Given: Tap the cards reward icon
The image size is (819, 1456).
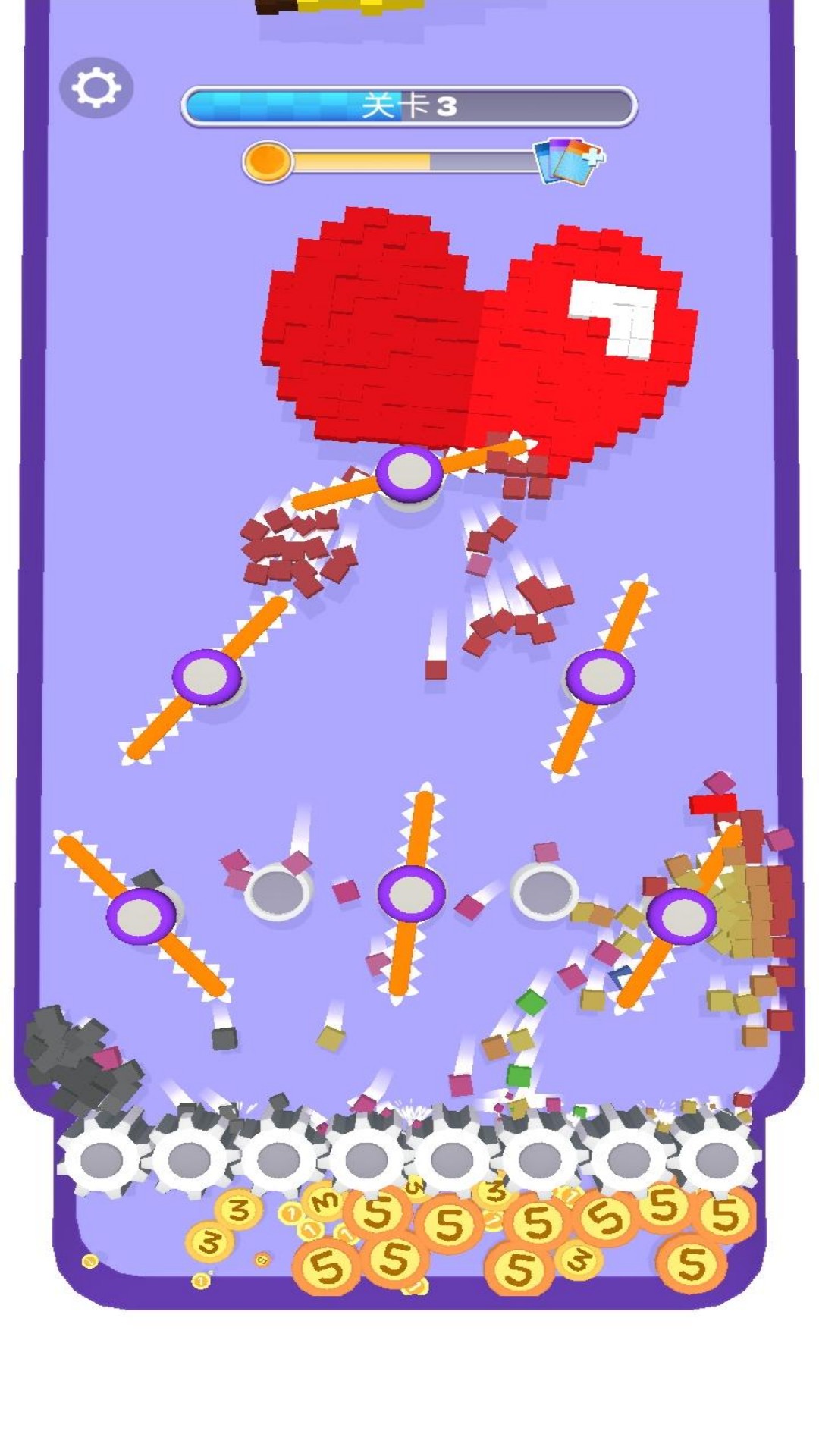Looking at the screenshot, I should click(568, 161).
